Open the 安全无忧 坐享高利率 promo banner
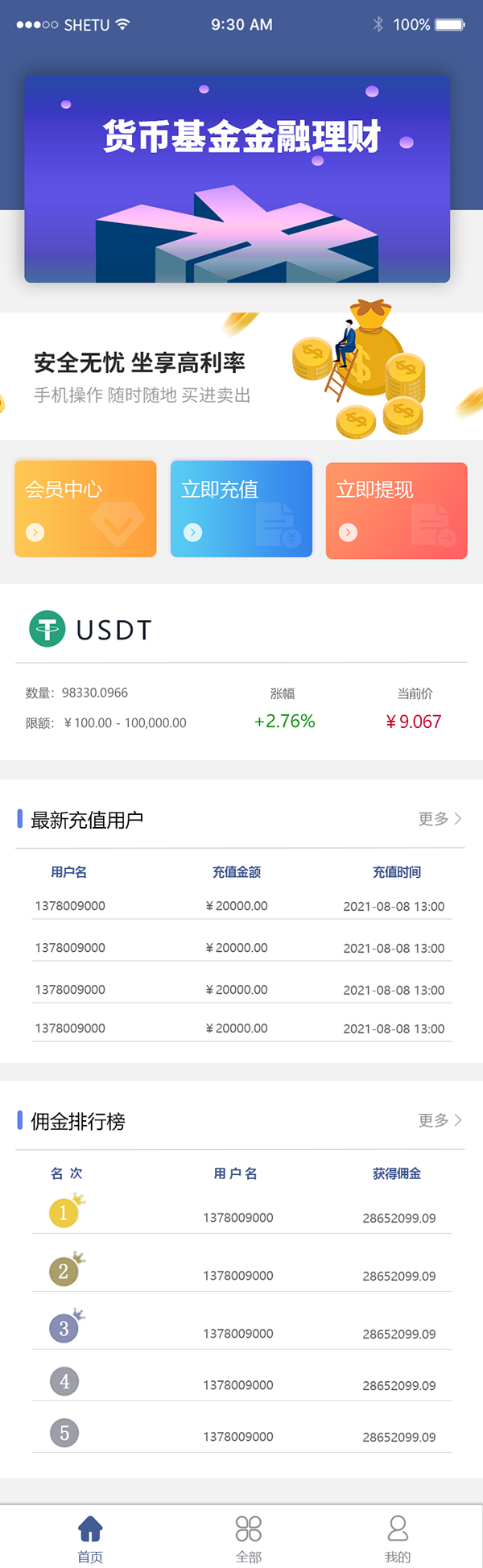 (242, 377)
